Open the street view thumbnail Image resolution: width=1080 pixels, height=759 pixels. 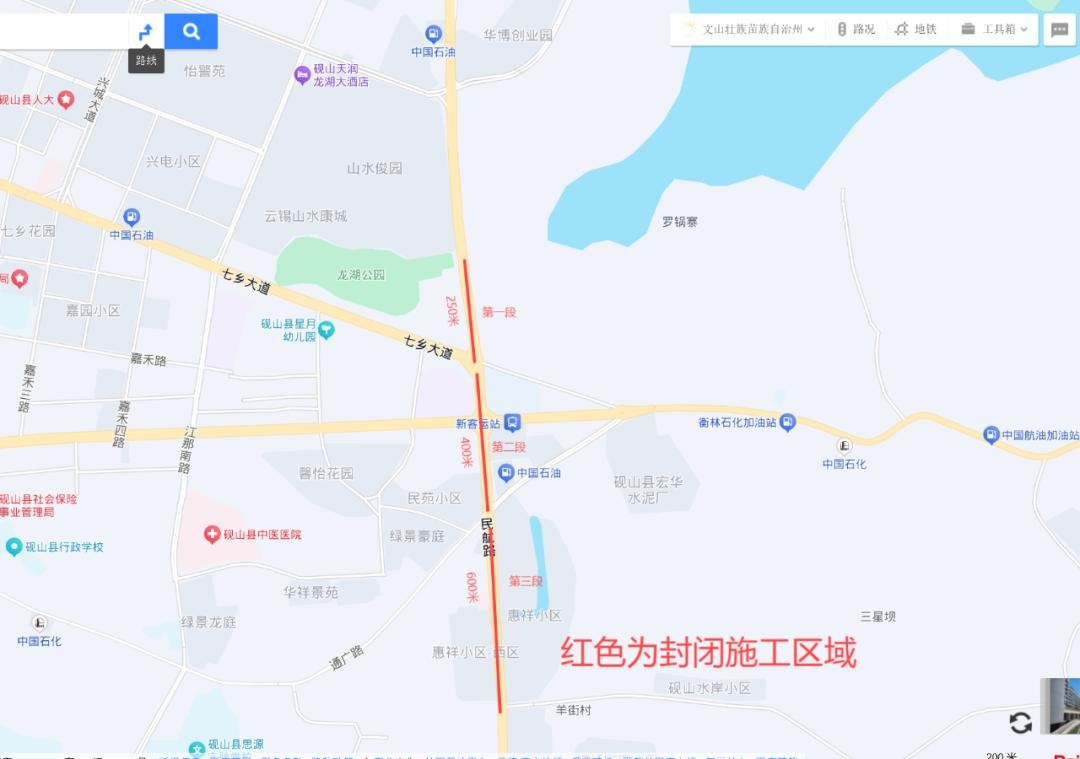coord(1061,706)
